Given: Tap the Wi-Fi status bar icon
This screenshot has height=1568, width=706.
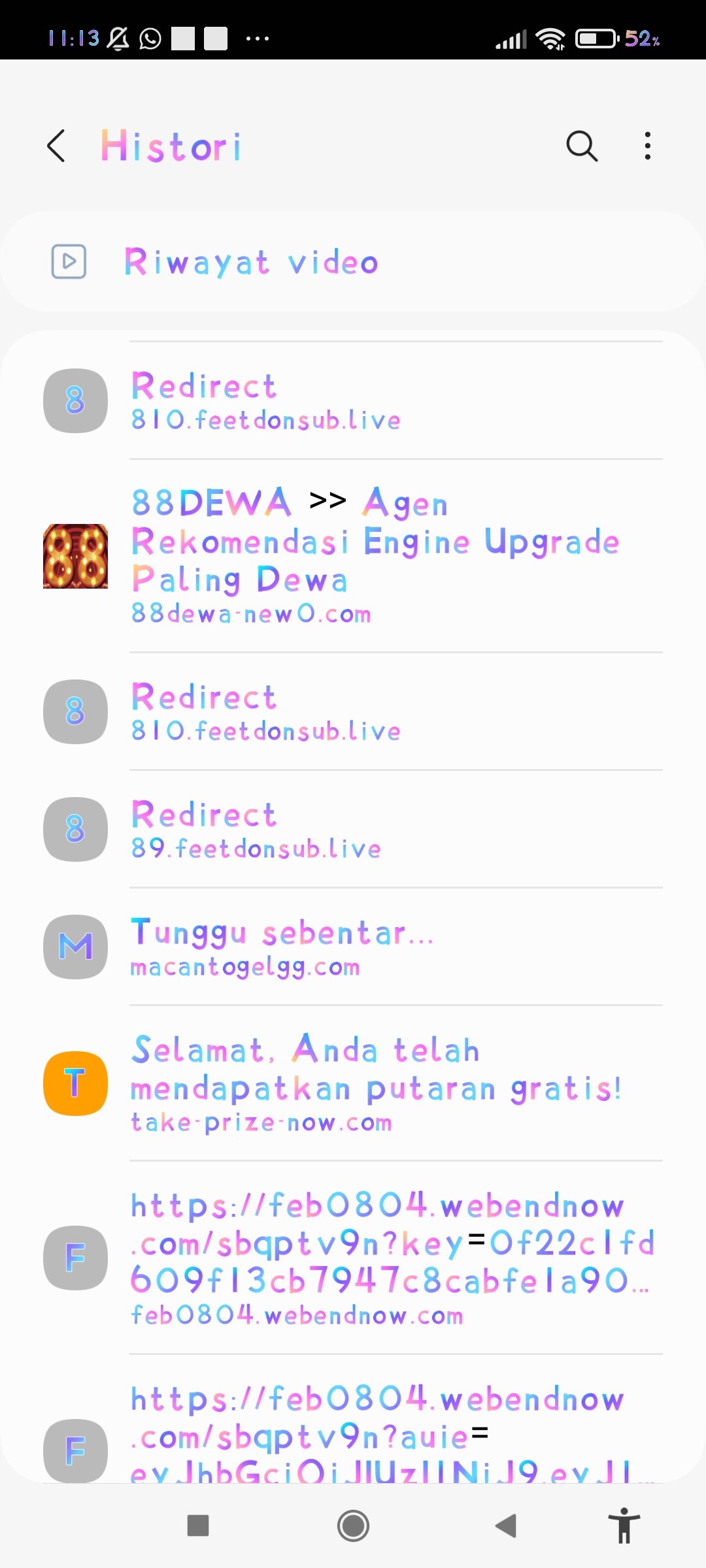Looking at the screenshot, I should 550,39.
